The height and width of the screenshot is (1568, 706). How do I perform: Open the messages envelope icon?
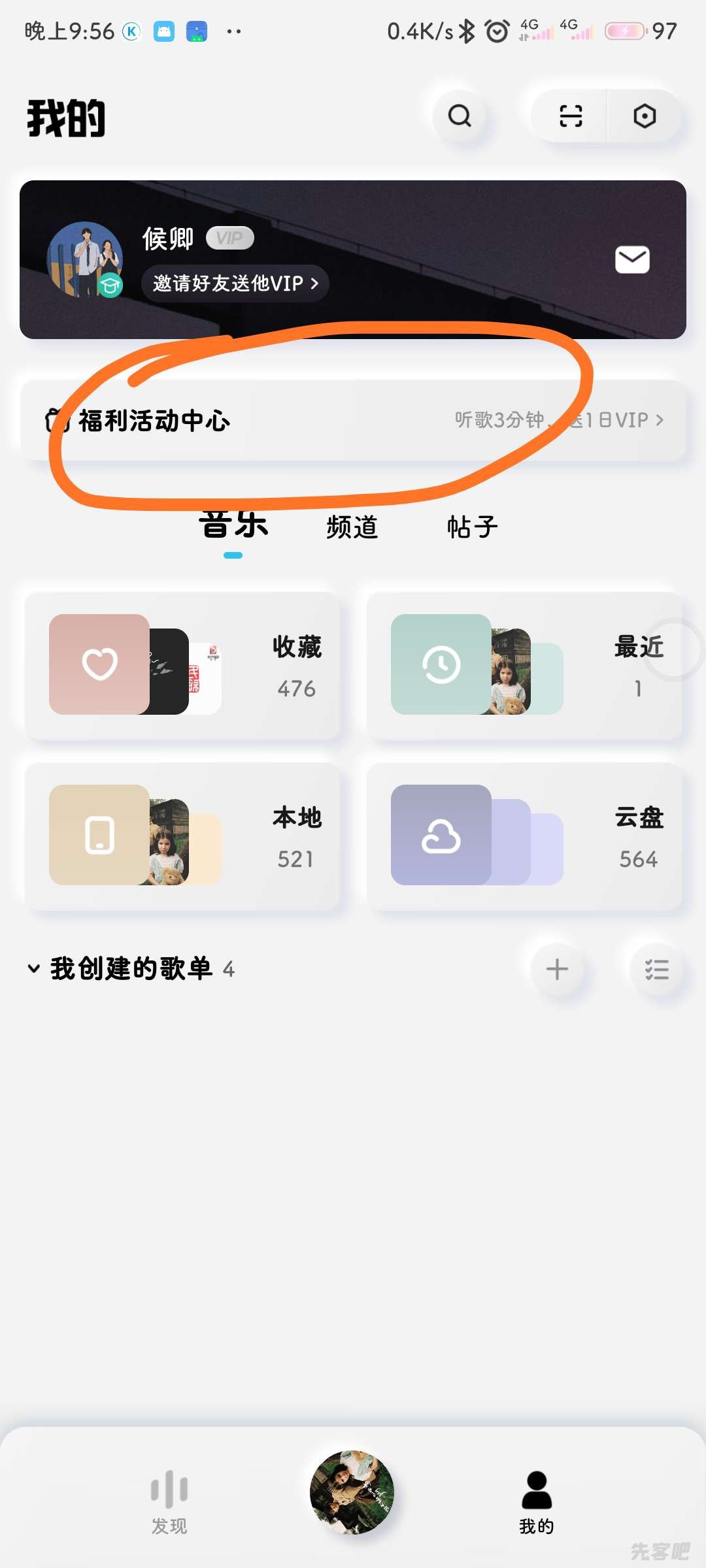(x=632, y=260)
